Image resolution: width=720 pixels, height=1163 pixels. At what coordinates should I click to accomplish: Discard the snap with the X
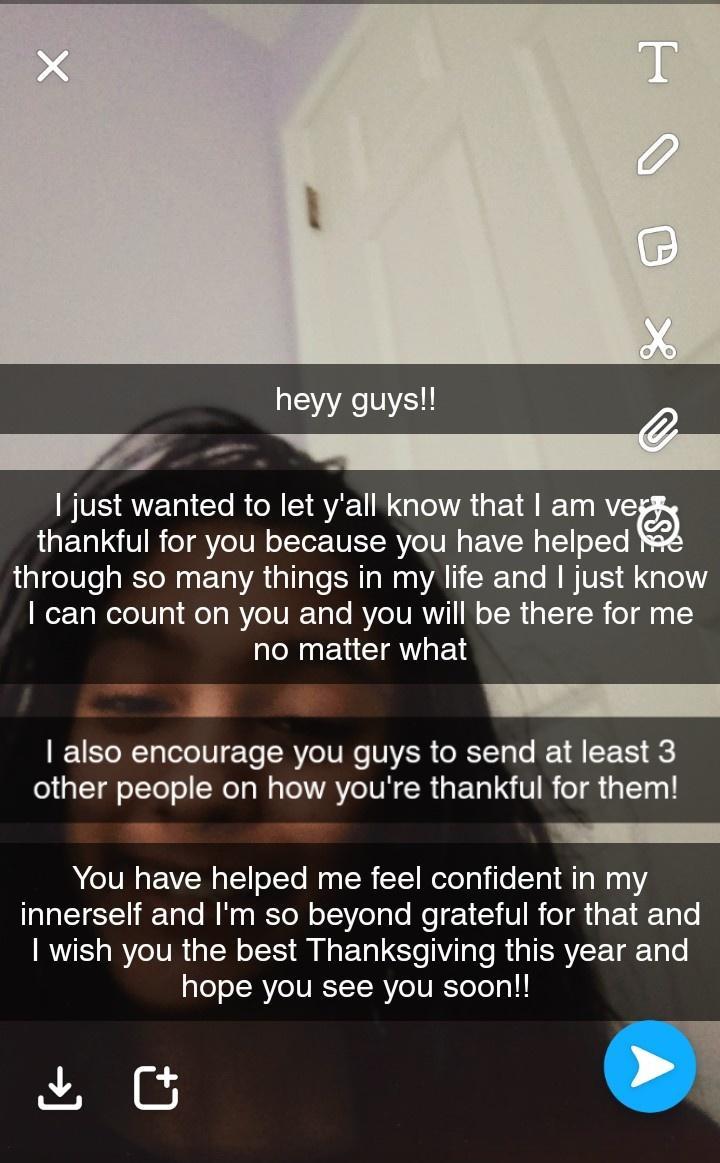(x=52, y=66)
